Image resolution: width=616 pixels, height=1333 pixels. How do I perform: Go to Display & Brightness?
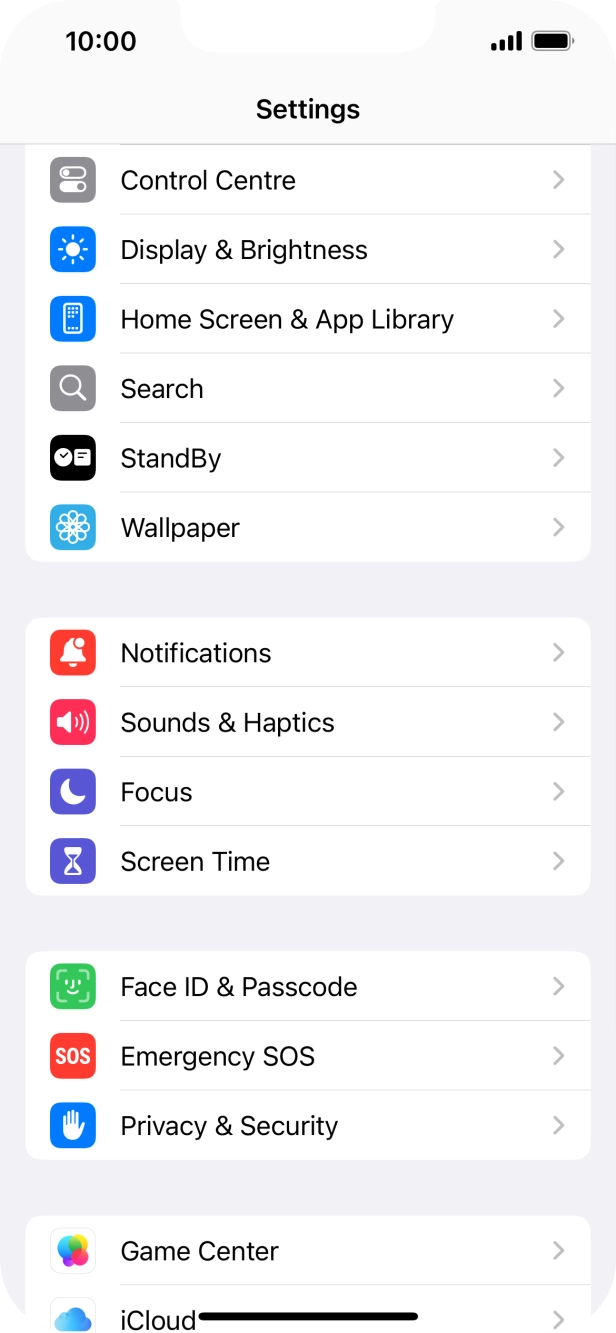tap(307, 250)
